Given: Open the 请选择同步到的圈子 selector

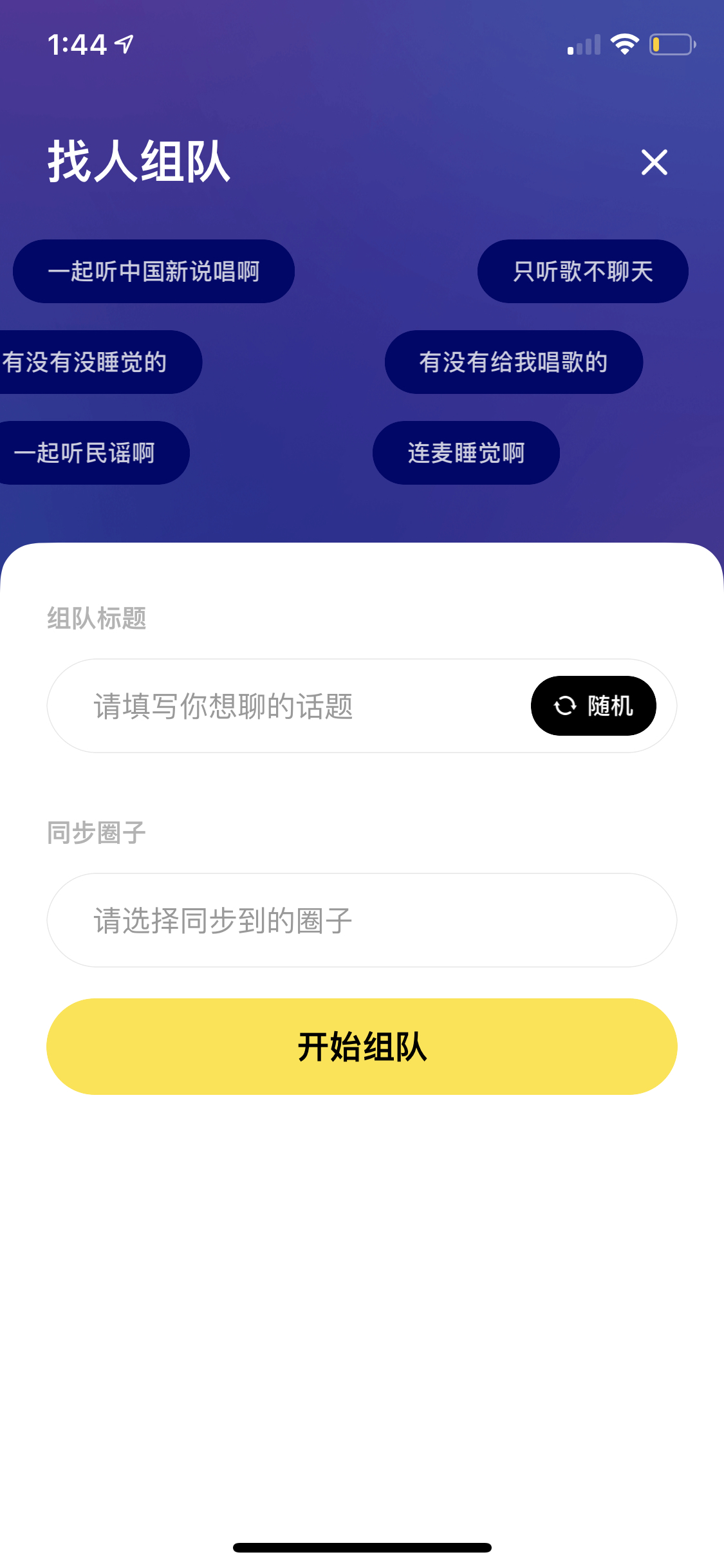Looking at the screenshot, I should point(362,920).
